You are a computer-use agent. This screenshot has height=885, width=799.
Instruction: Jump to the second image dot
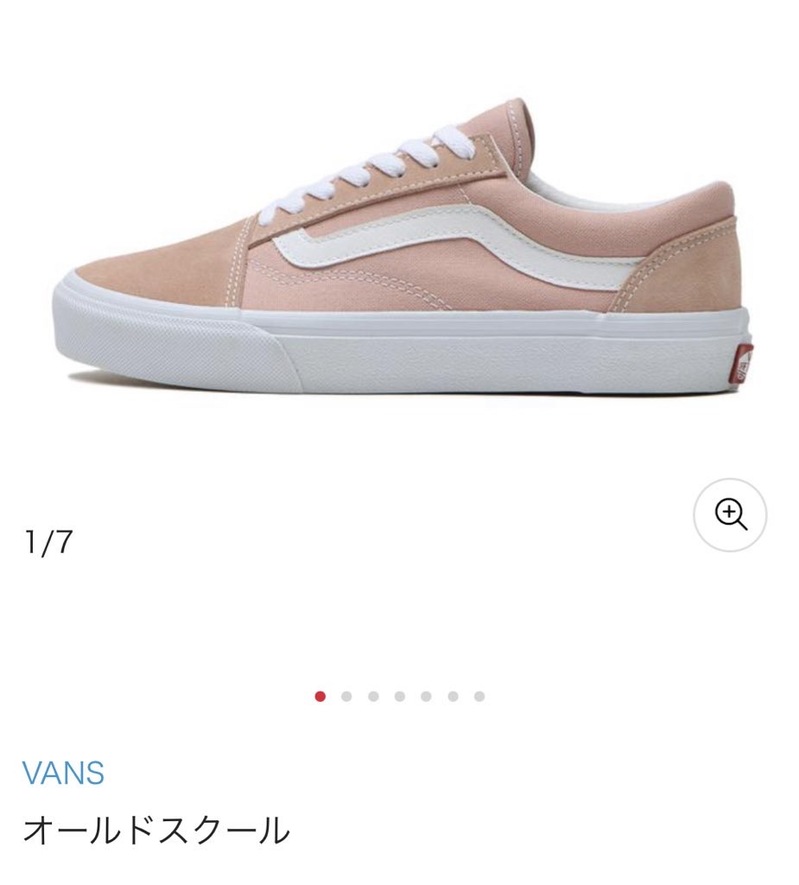coord(346,696)
